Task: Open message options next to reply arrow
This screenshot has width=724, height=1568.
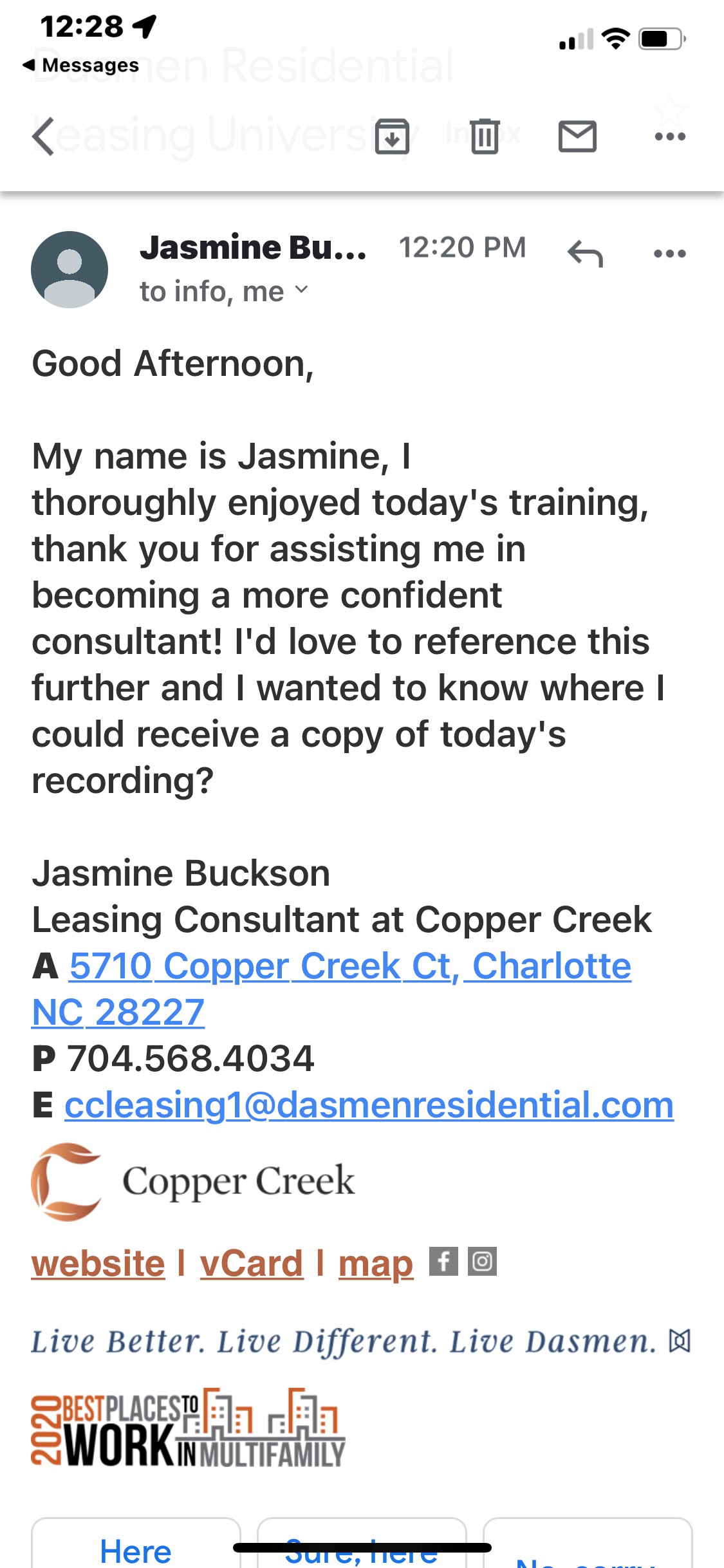Action: point(670,253)
